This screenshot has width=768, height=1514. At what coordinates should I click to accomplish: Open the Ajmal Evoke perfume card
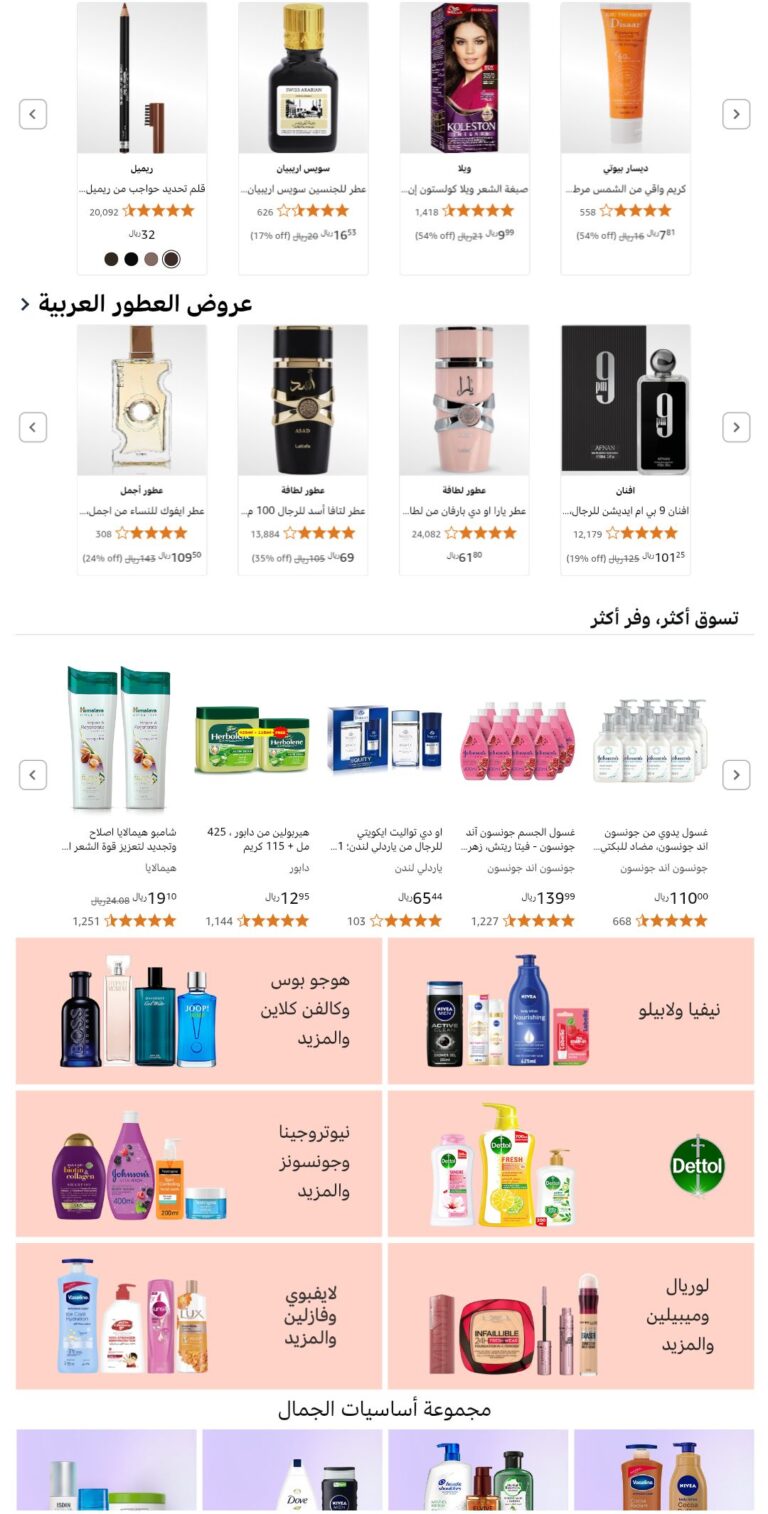[x=142, y=450]
